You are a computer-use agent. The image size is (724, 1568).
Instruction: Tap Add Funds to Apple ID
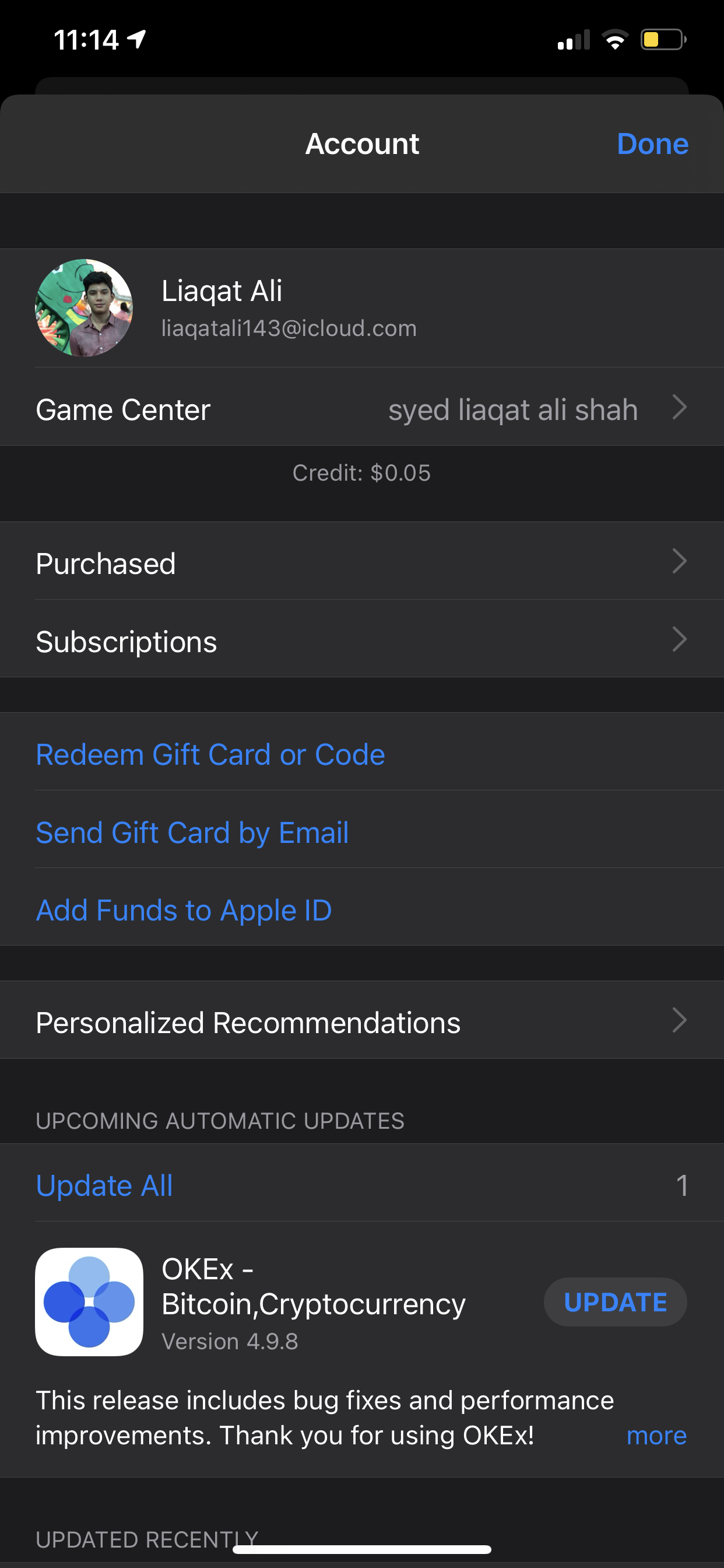(x=184, y=911)
